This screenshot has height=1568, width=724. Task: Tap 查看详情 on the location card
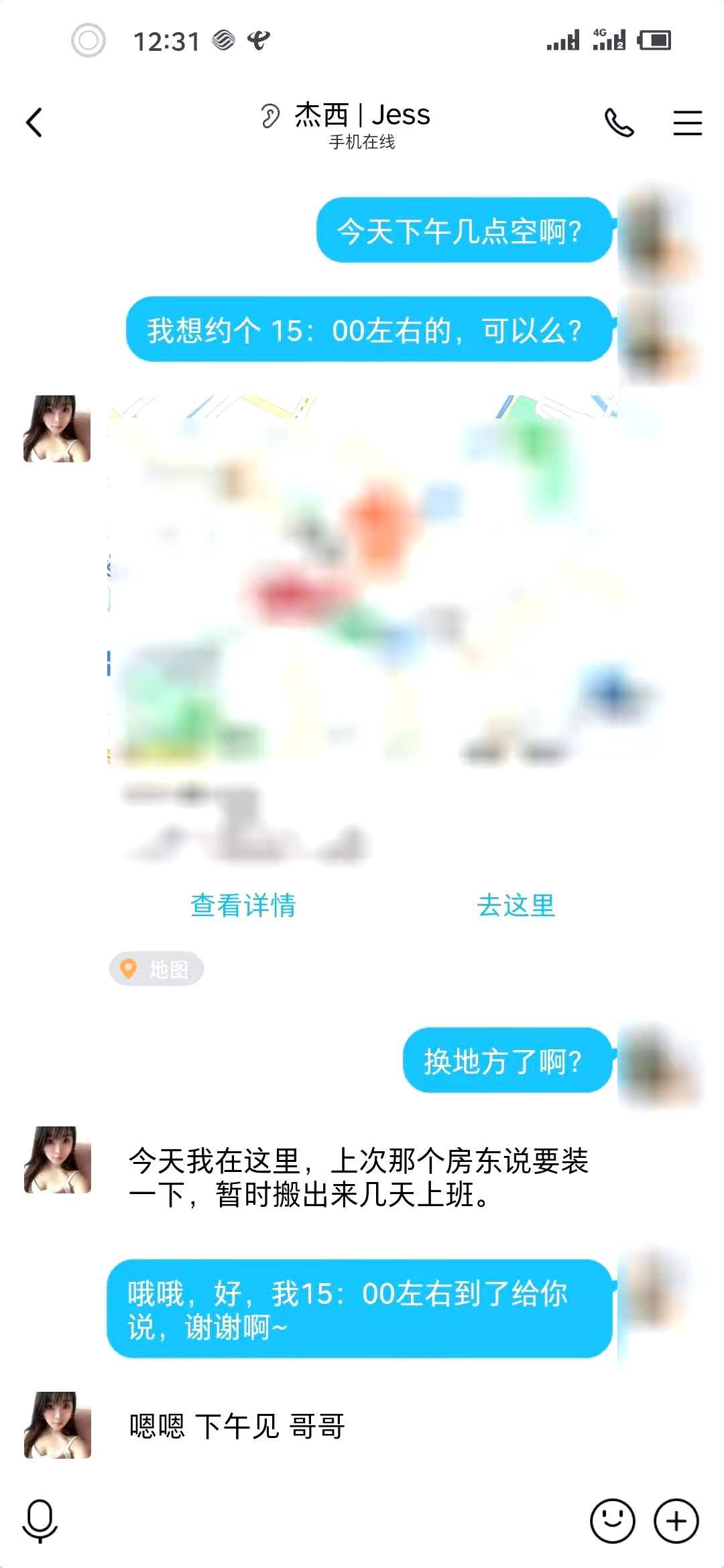[x=243, y=905]
